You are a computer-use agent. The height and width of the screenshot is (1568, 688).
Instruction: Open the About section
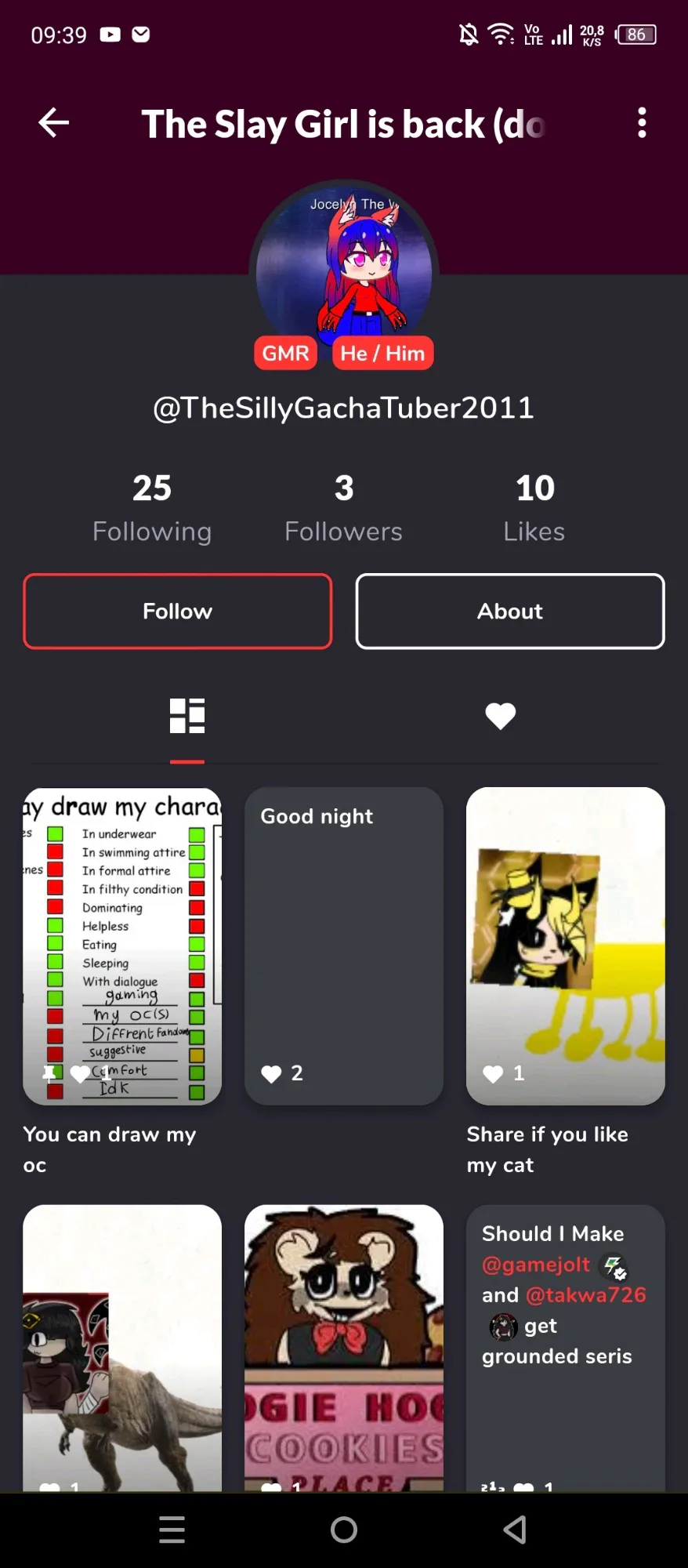(x=510, y=612)
